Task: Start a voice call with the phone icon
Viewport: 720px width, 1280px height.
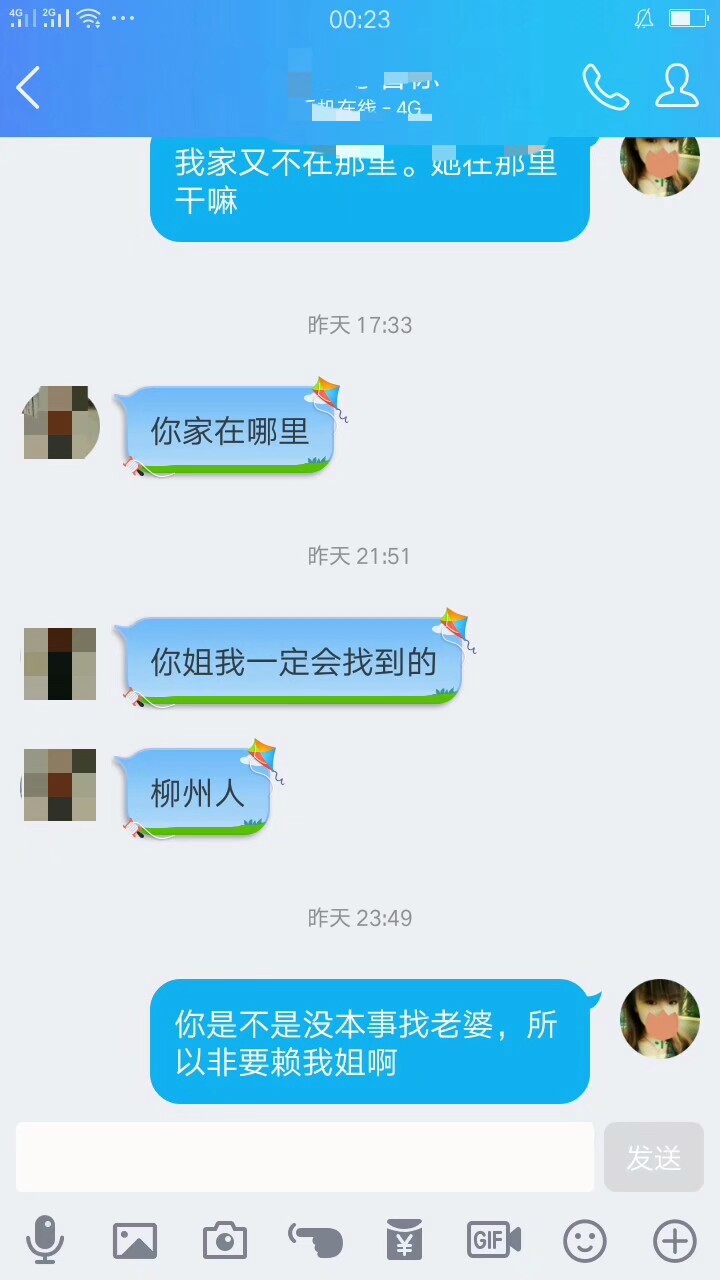Action: click(x=605, y=88)
